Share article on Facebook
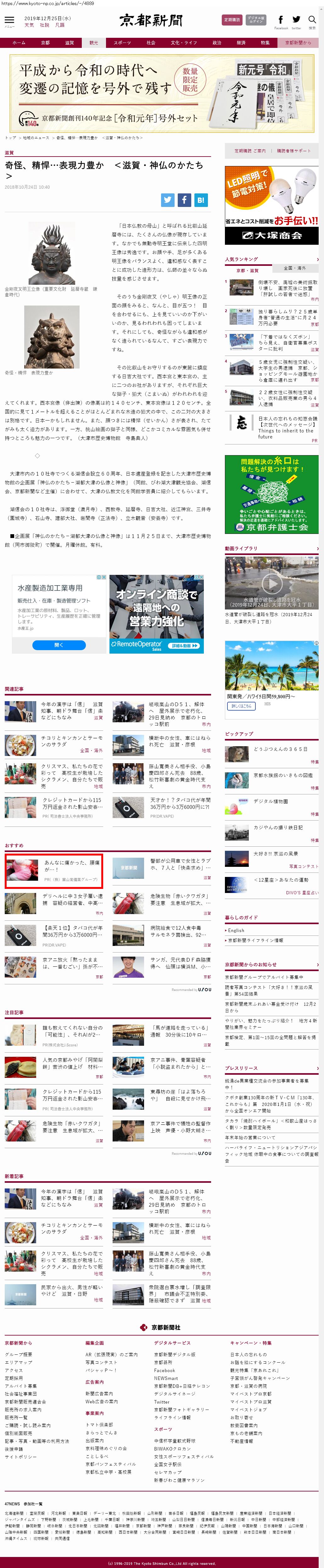 tap(184, 200)
